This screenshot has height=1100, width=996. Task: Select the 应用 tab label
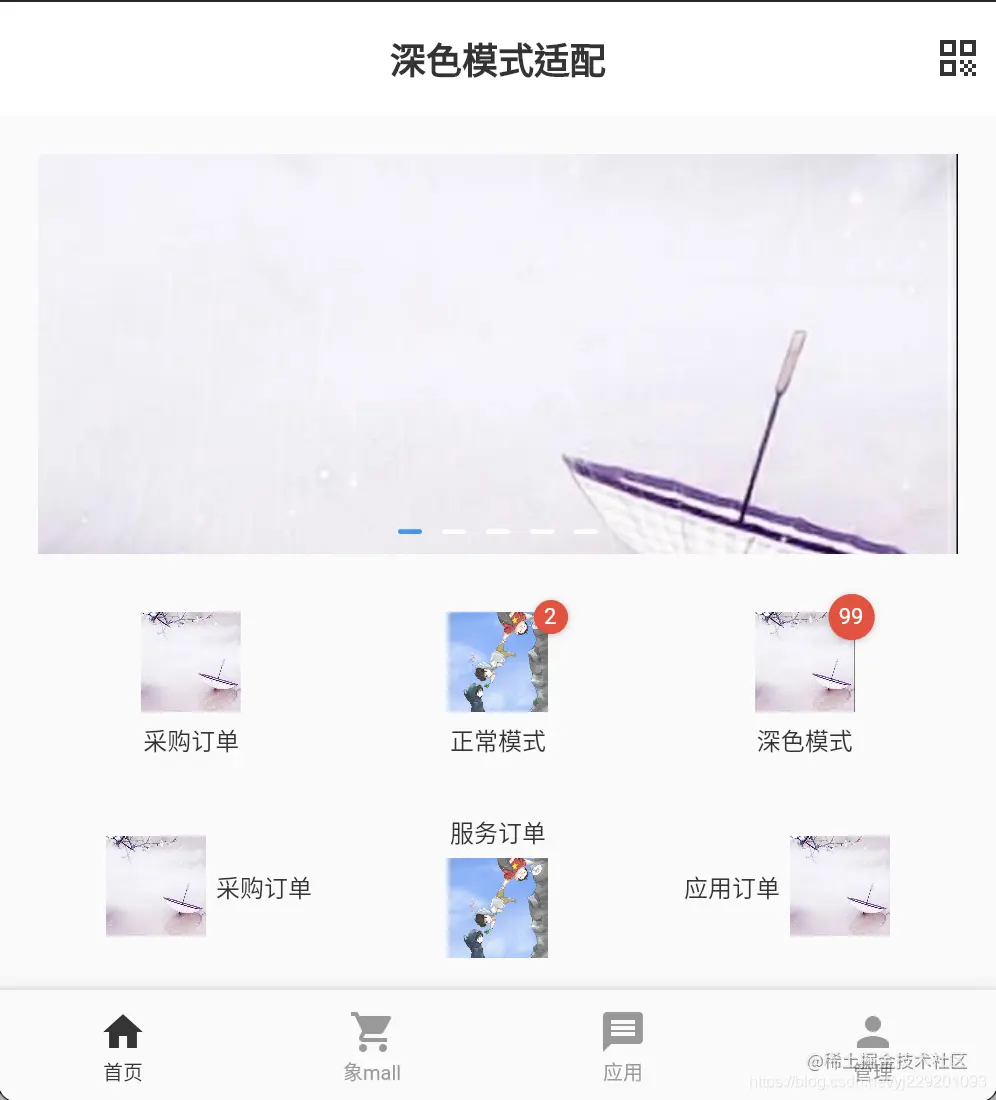623,1072
